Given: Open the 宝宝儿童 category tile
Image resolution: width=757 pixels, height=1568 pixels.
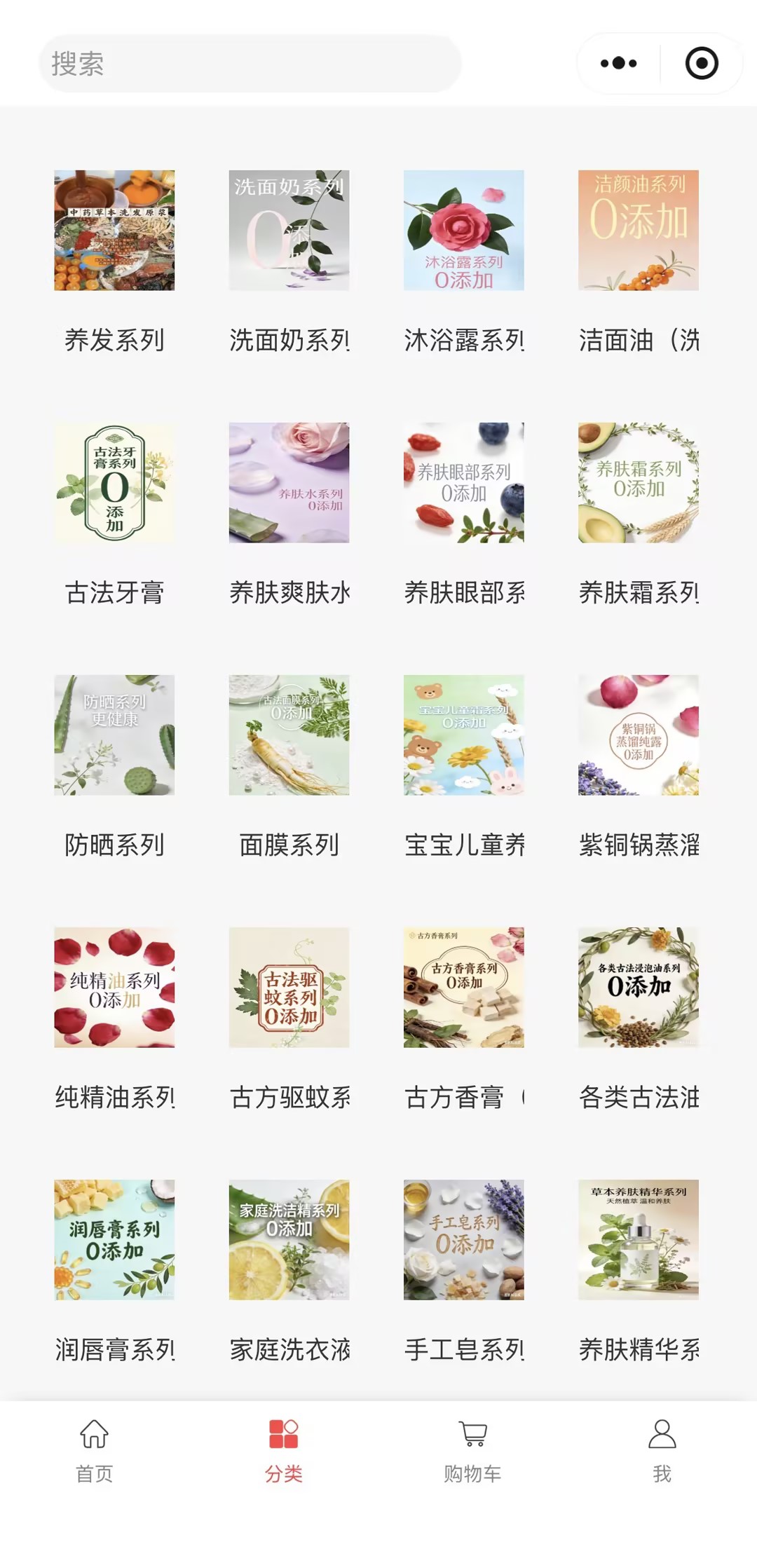Looking at the screenshot, I should tap(463, 735).
